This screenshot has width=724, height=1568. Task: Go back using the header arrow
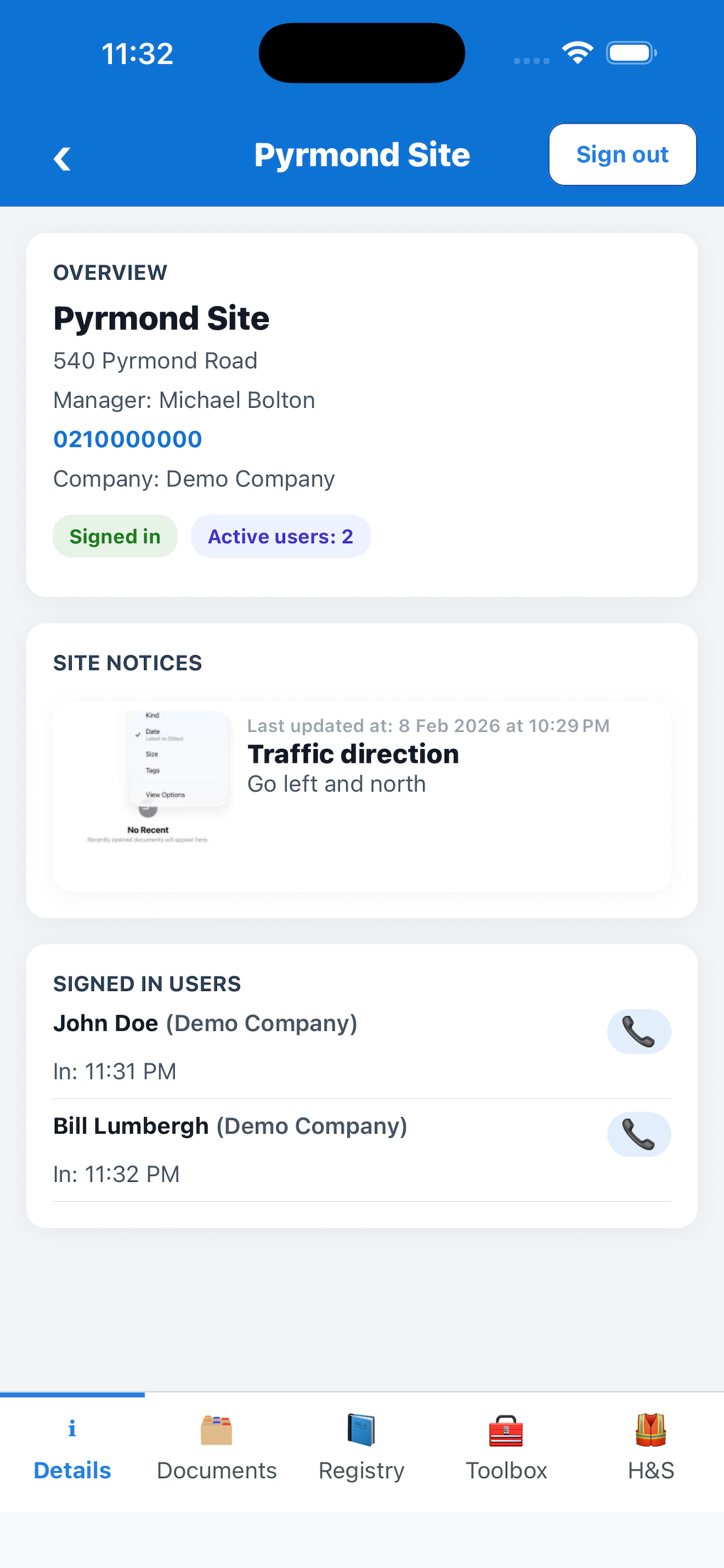tap(62, 159)
